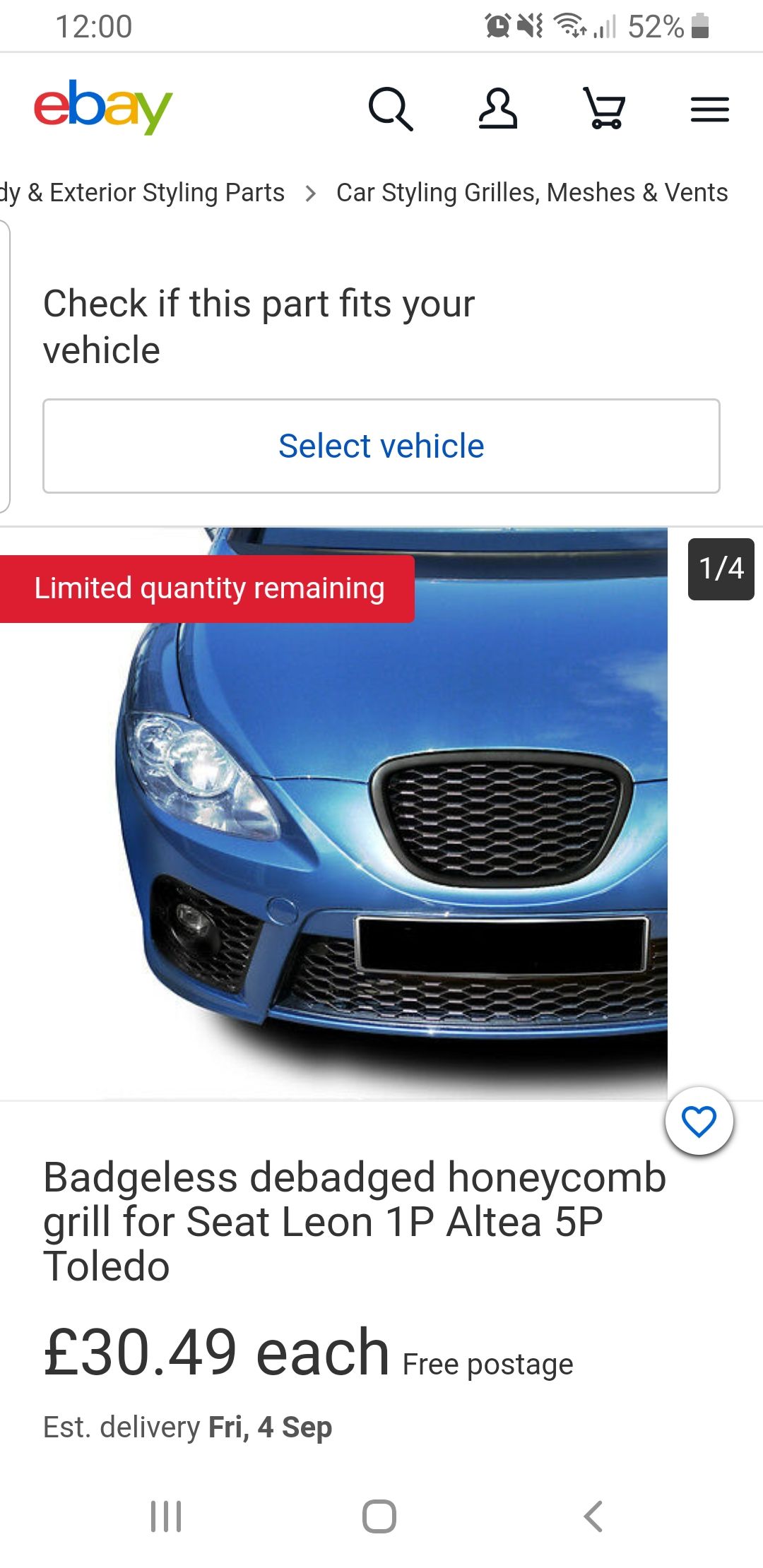Tap the Select vehicle button
The image size is (763, 1568).
coord(381,446)
